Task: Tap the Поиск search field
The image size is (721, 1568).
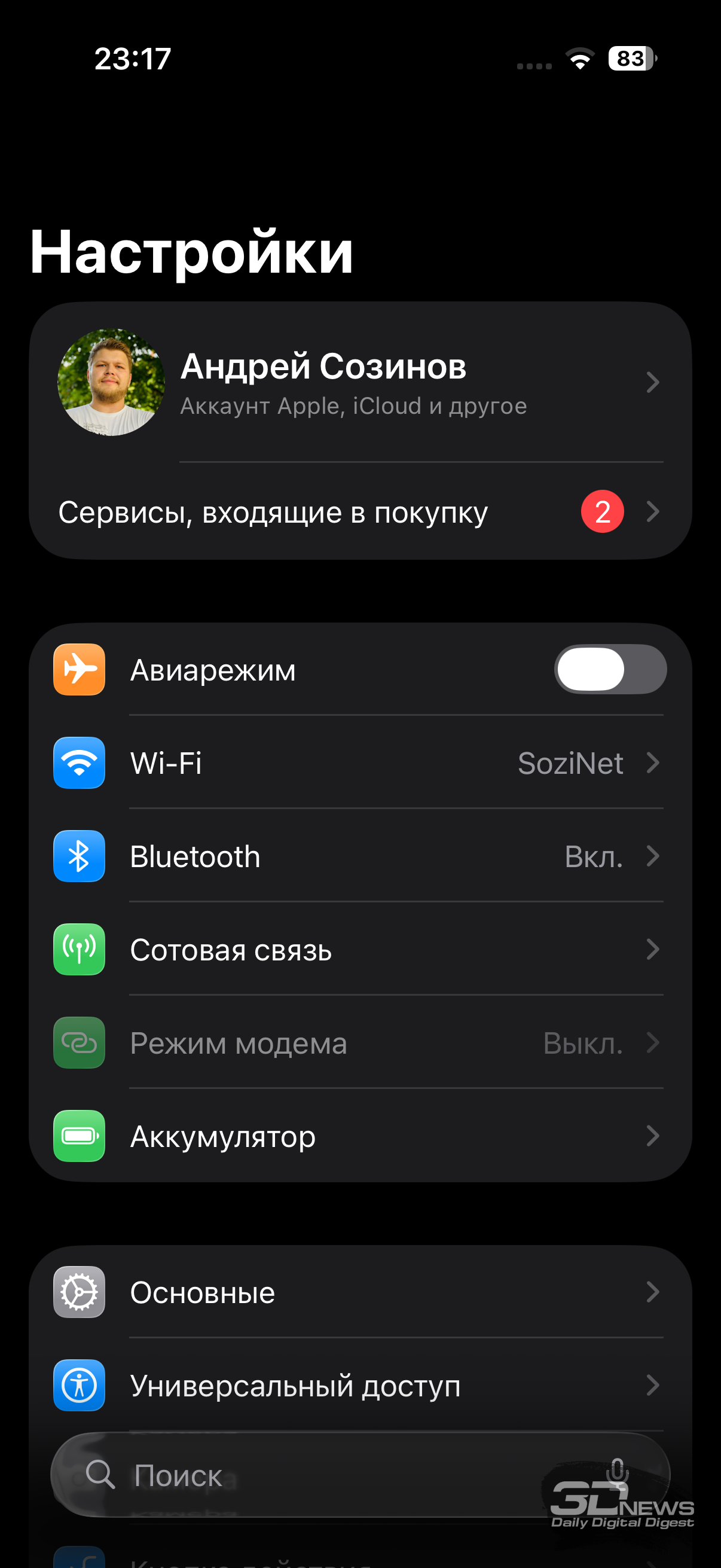Action: [304, 1476]
